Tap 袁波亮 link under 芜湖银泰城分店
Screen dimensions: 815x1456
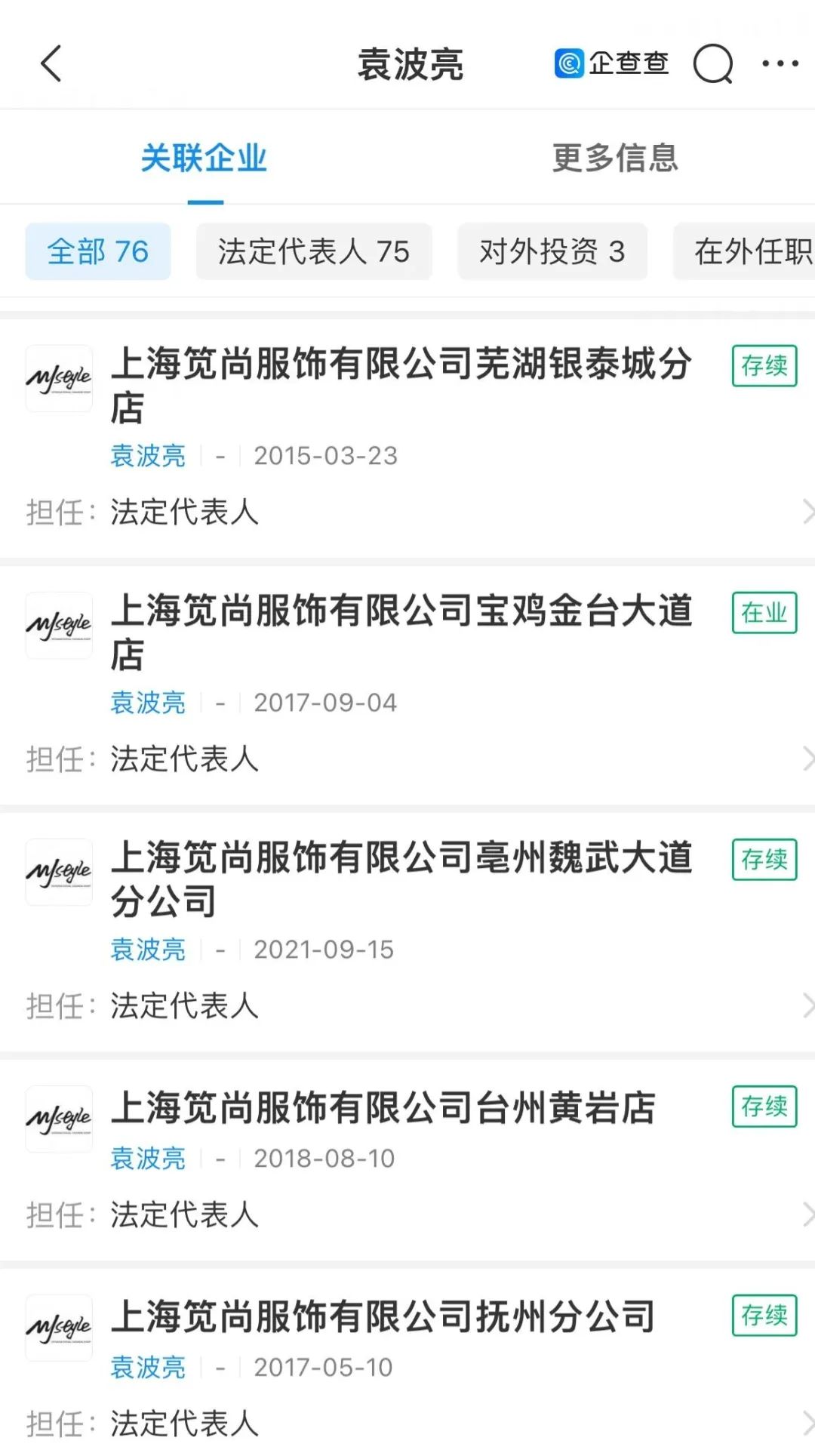[148, 456]
